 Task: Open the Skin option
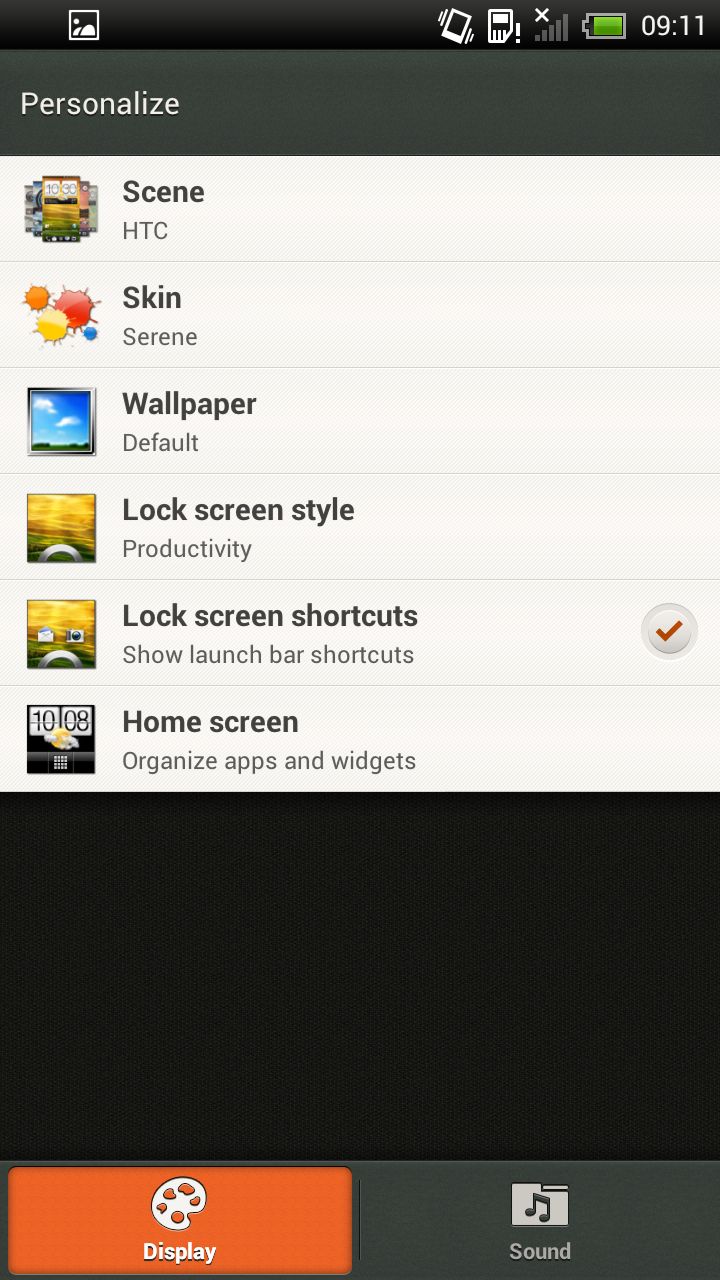point(360,315)
